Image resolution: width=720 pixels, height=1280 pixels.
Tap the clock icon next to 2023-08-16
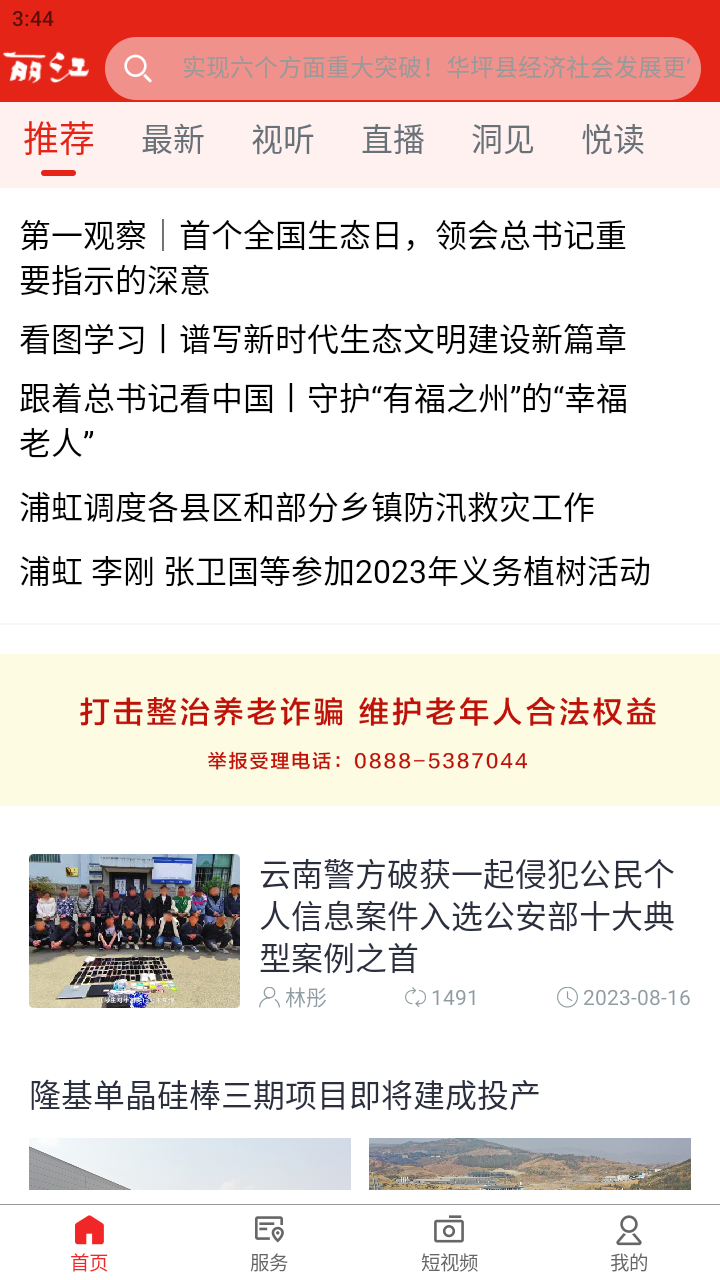[568, 998]
